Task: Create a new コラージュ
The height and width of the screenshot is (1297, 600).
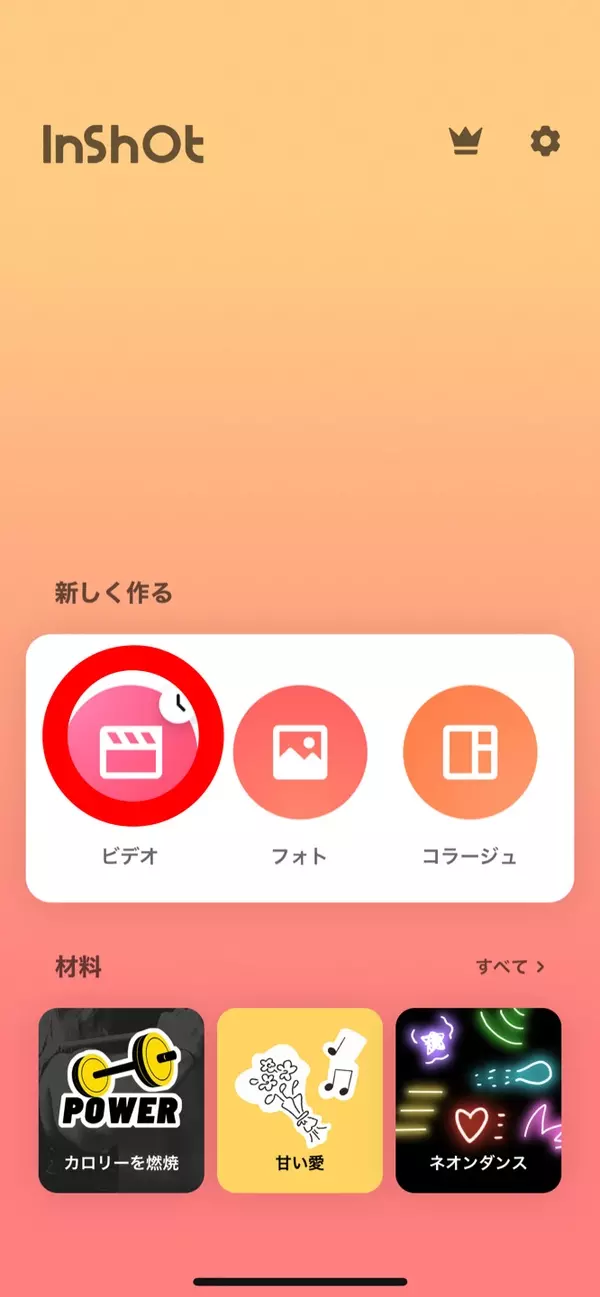Action: pos(470,753)
